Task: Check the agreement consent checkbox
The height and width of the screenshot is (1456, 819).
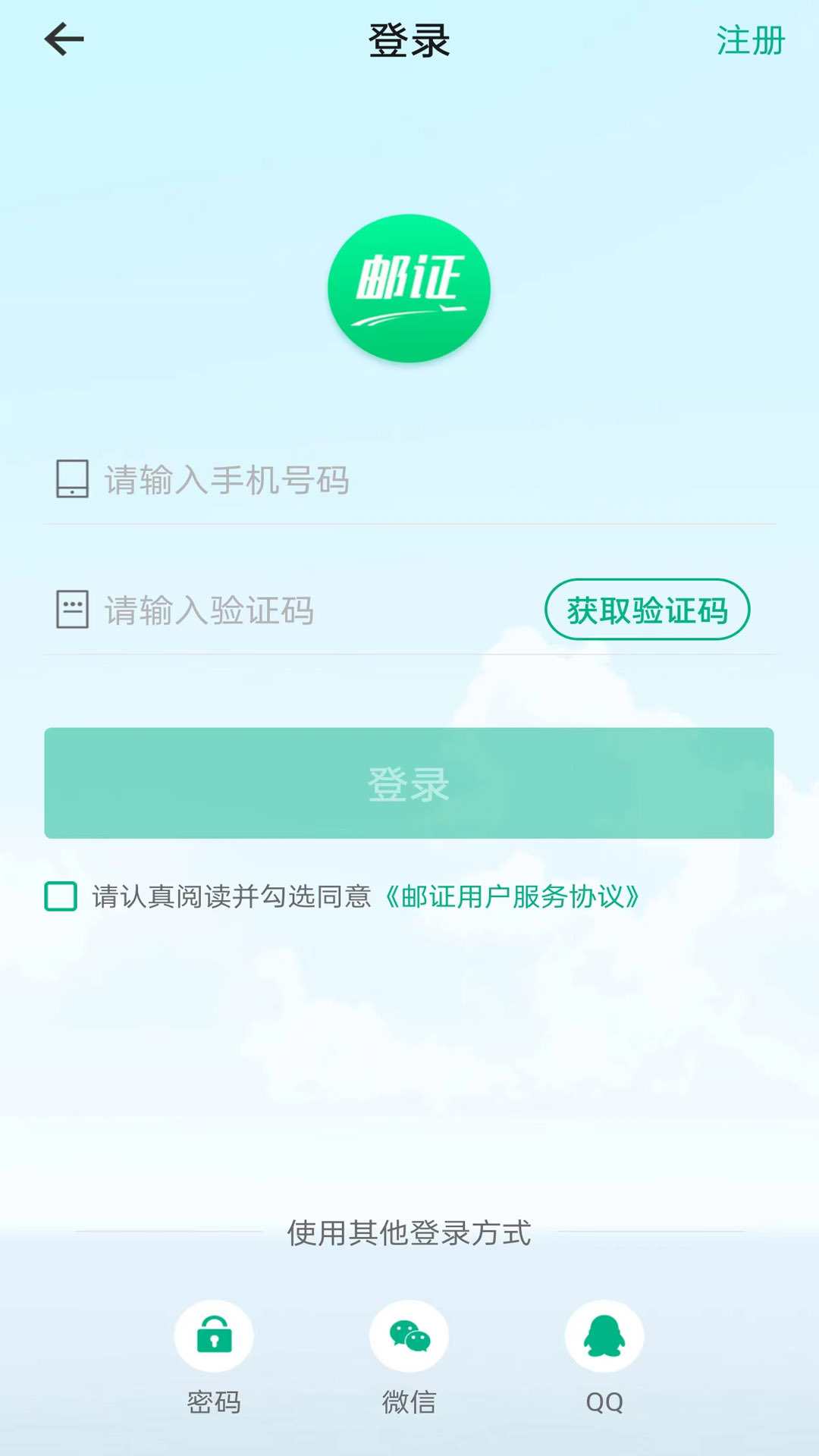Action: 61,897
